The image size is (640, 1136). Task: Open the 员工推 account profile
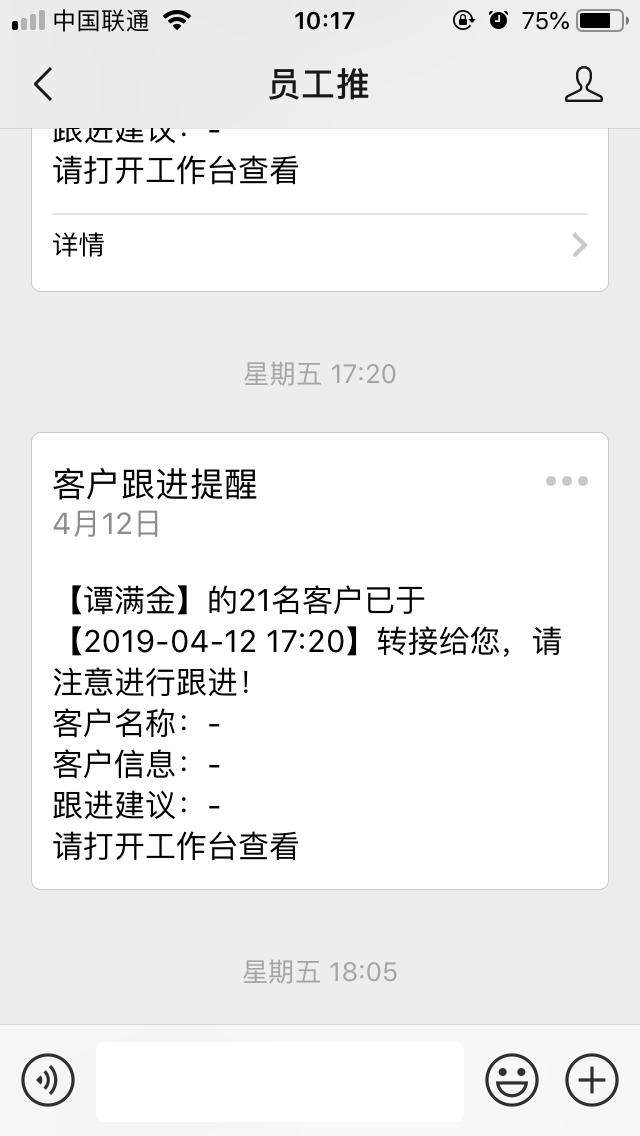(584, 85)
